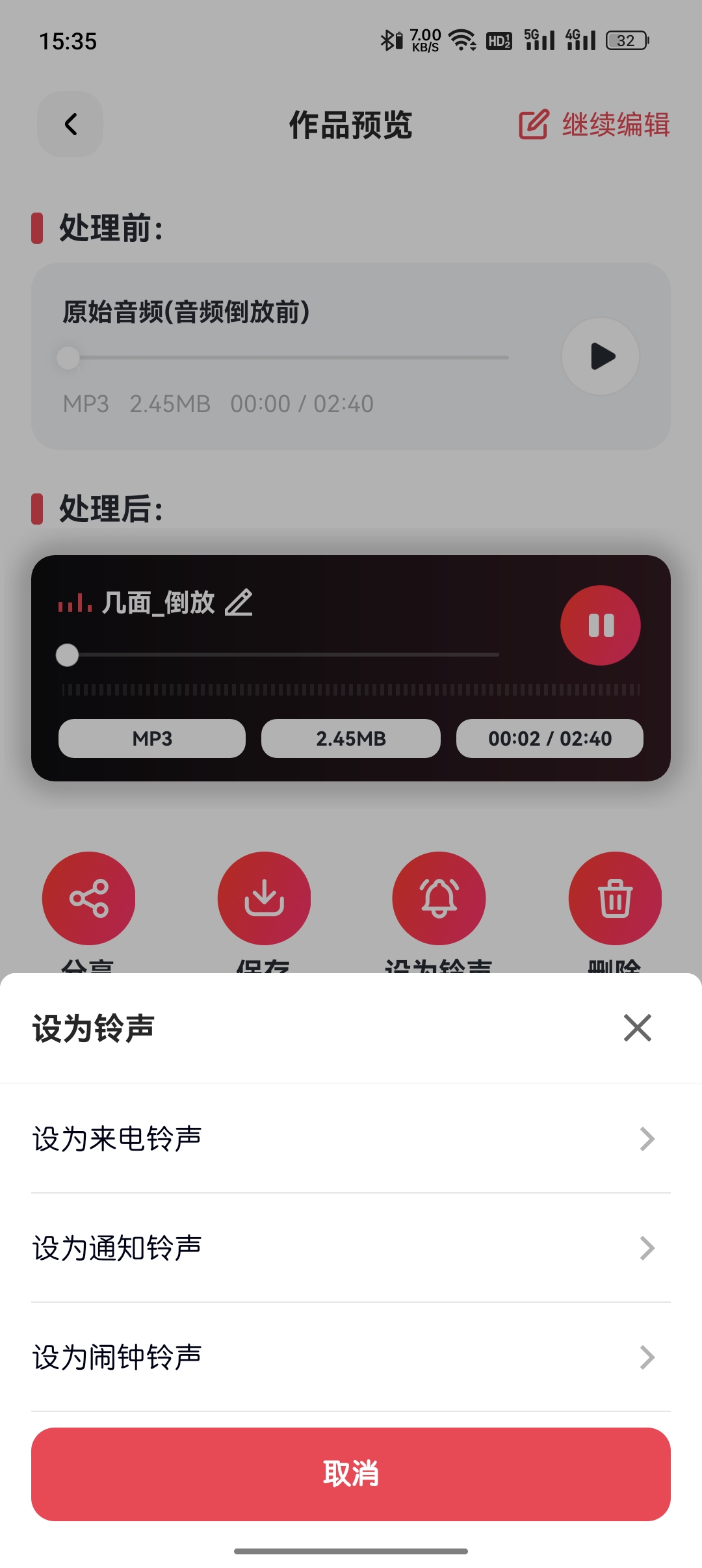Close the 设为铃声 sheet with the X
The height and width of the screenshot is (1568, 702).
coord(636,1028)
